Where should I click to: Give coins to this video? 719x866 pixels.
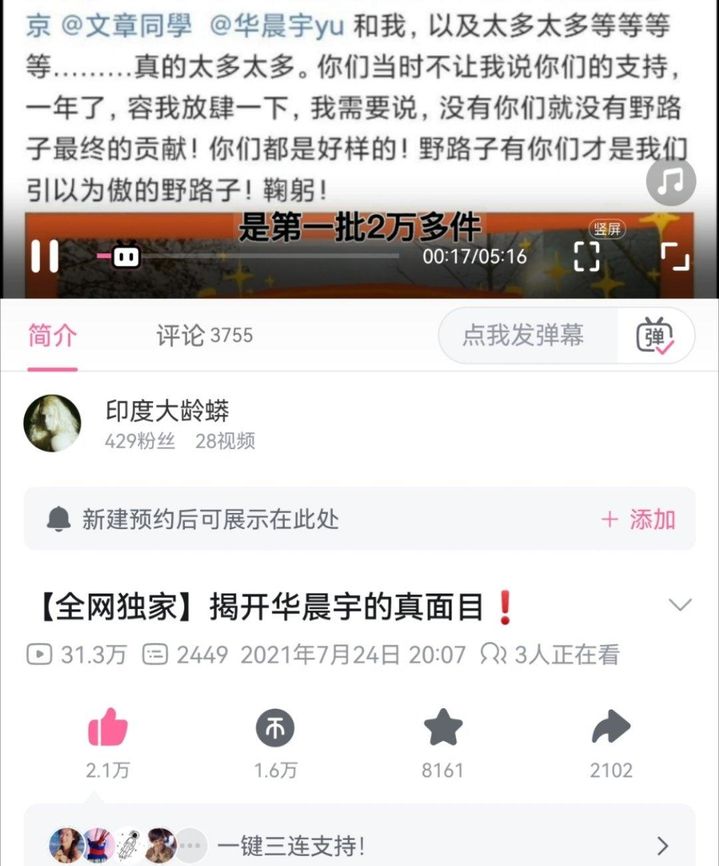click(275, 728)
